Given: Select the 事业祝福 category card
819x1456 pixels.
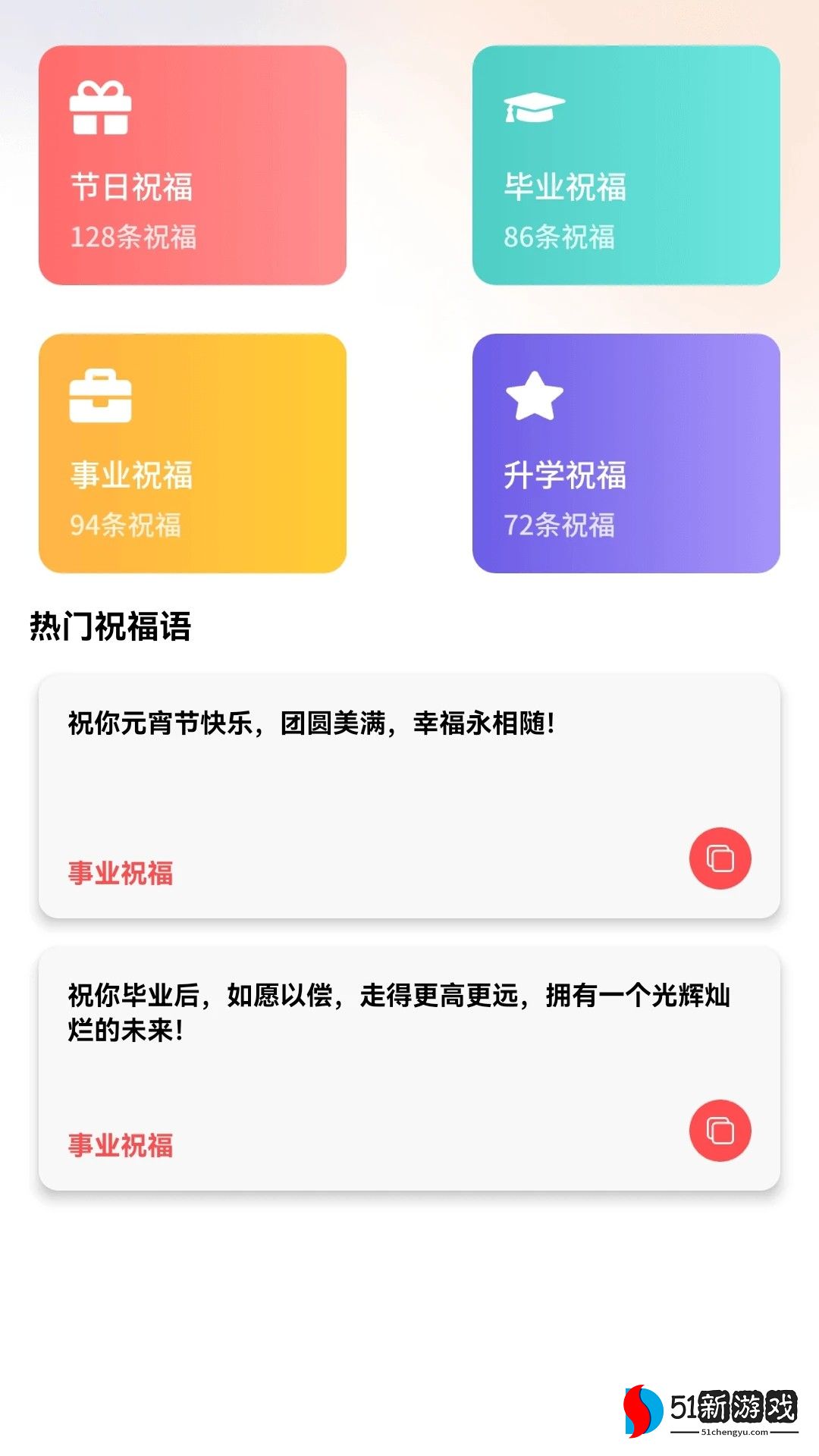Looking at the screenshot, I should tap(193, 453).
